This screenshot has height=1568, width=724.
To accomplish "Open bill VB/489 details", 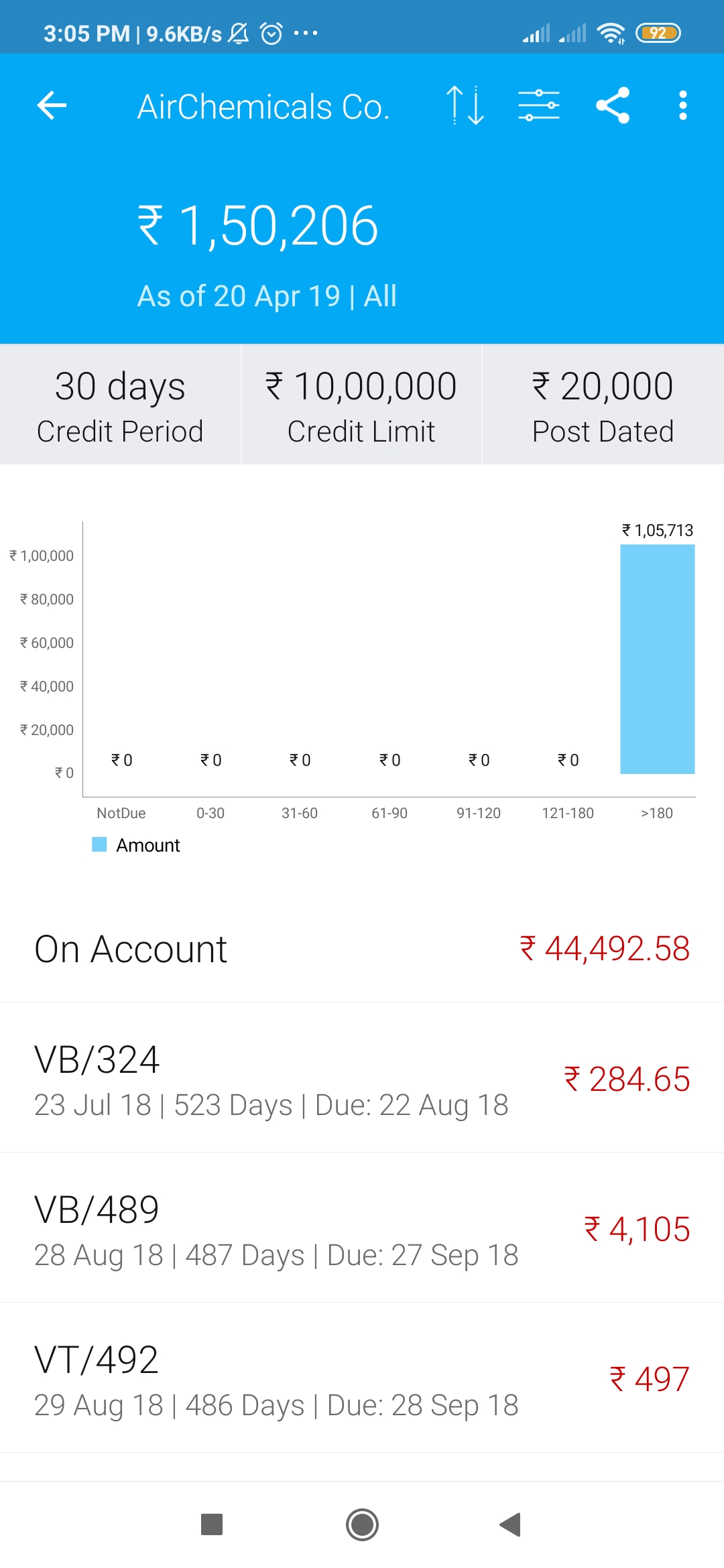I will 362,1228.
